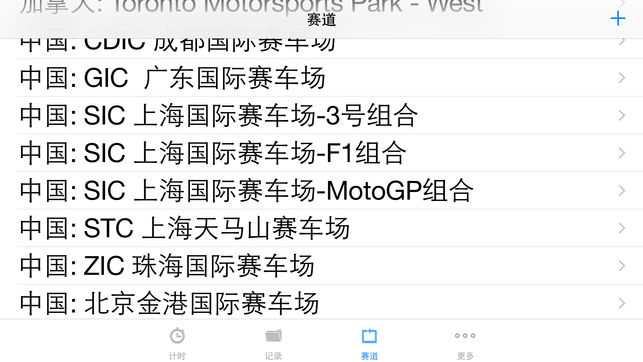This screenshot has height=362, width=643.
Task: Select ZIC 珠海国际赛车场
Action: [322, 266]
